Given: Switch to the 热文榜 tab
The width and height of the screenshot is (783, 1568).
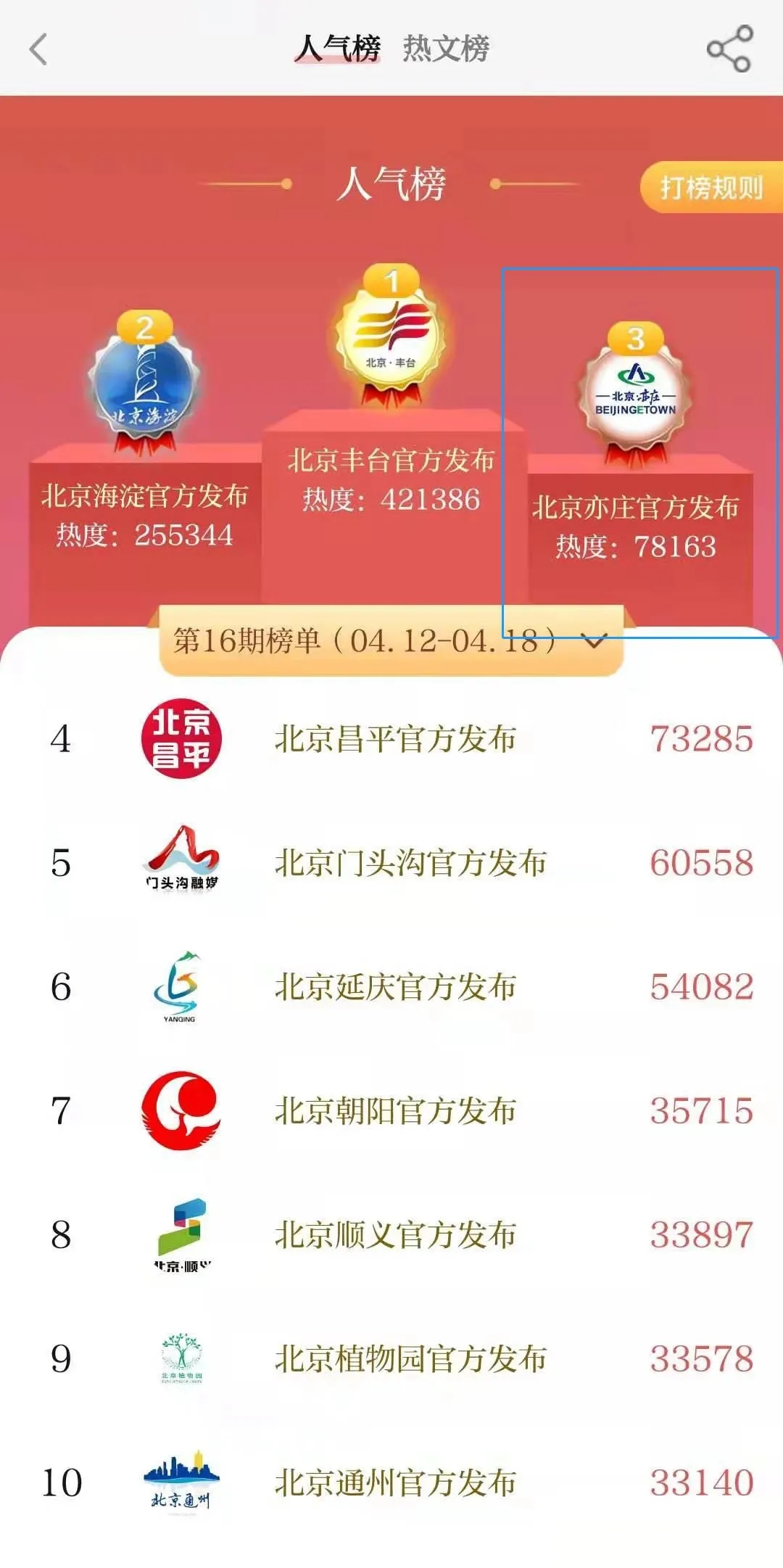Looking at the screenshot, I should click(x=446, y=49).
